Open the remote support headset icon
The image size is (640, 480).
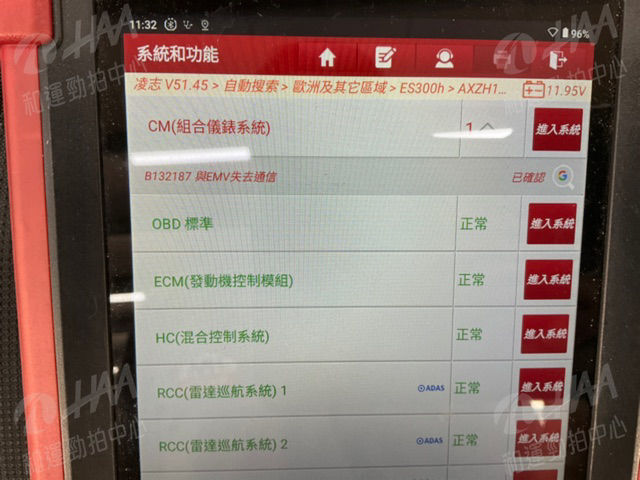point(442,59)
